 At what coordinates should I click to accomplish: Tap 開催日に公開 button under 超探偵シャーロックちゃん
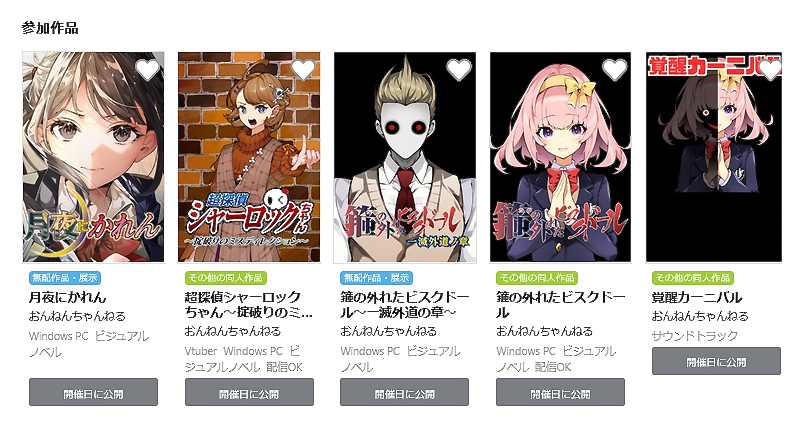tap(249, 393)
